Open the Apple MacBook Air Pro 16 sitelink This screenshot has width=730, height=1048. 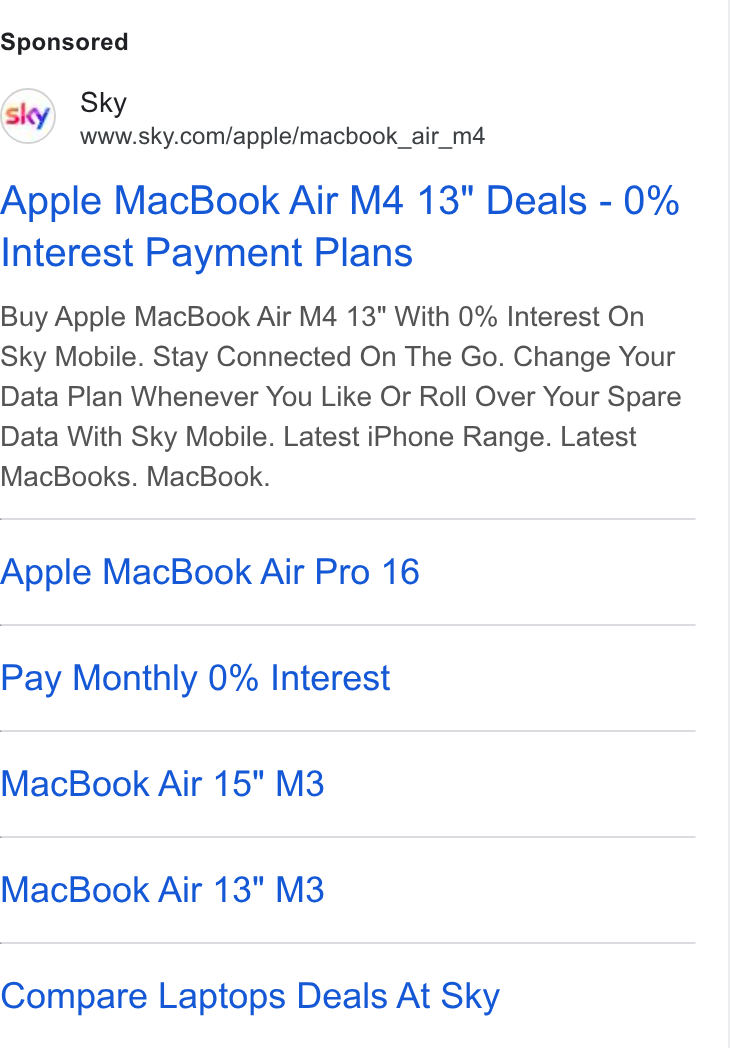[210, 572]
